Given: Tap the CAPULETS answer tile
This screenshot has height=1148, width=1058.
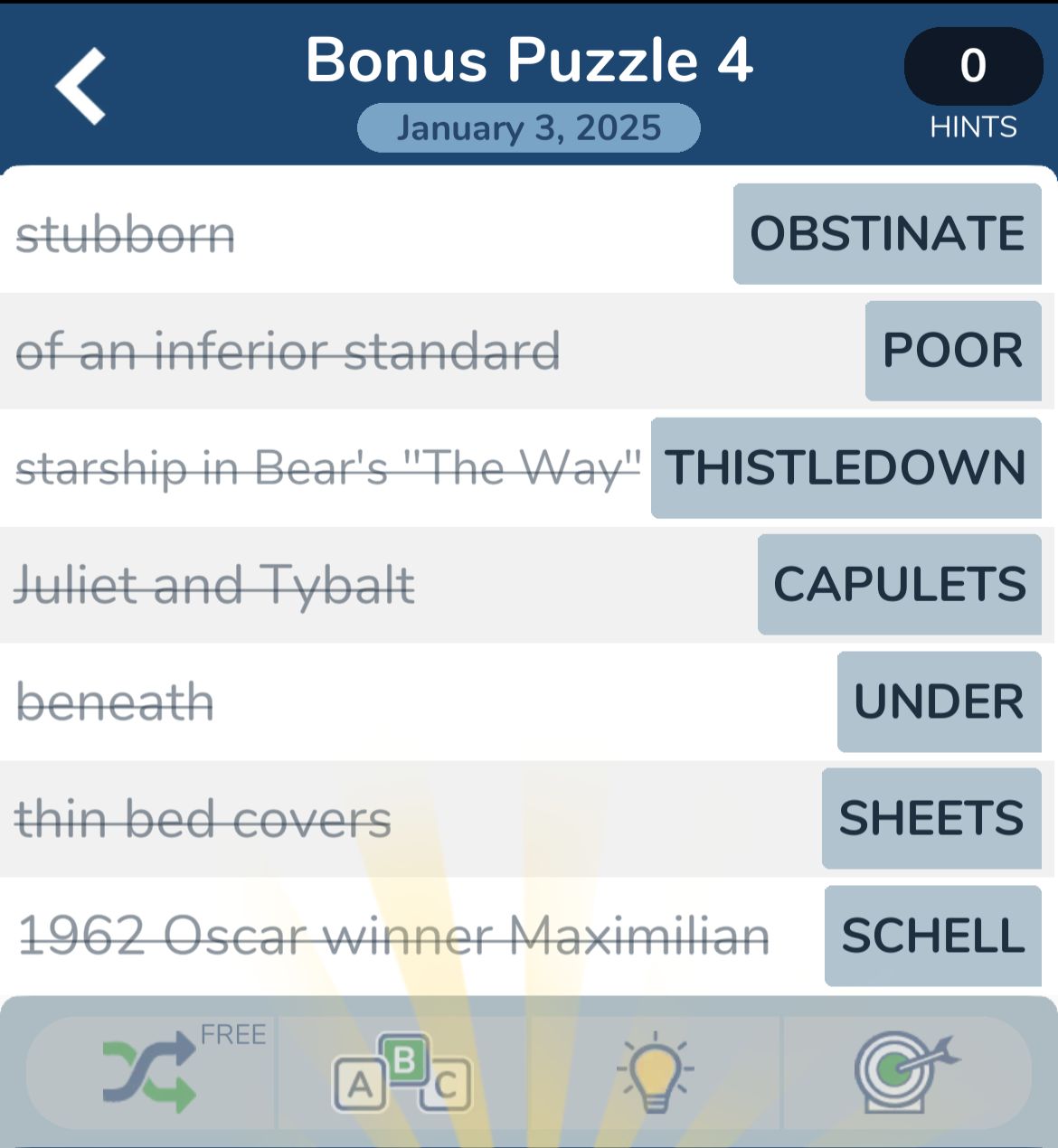Looking at the screenshot, I should 899,584.
